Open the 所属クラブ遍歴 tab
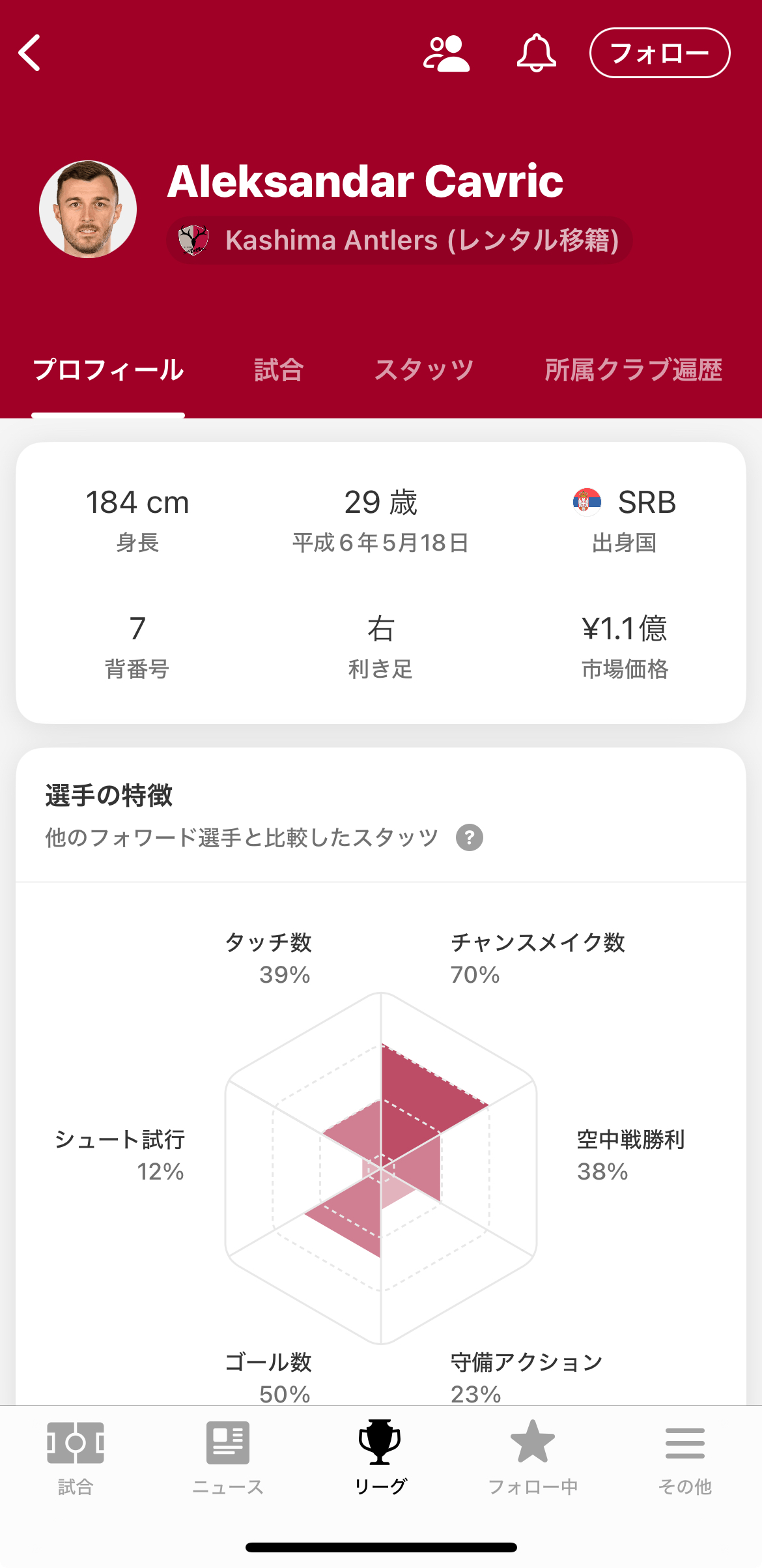This screenshot has height=1568, width=762. click(x=633, y=370)
